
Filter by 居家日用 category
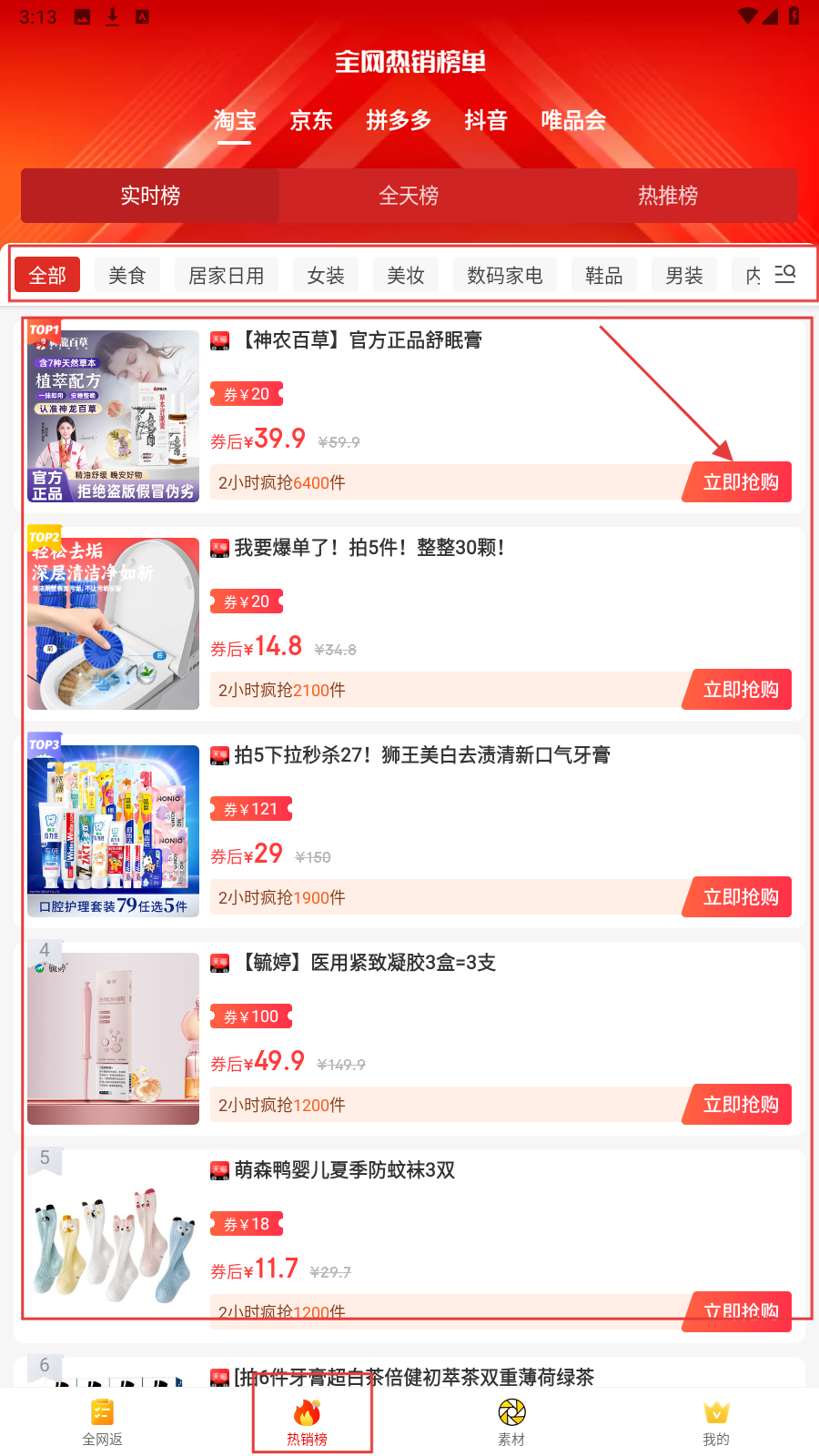point(227,275)
